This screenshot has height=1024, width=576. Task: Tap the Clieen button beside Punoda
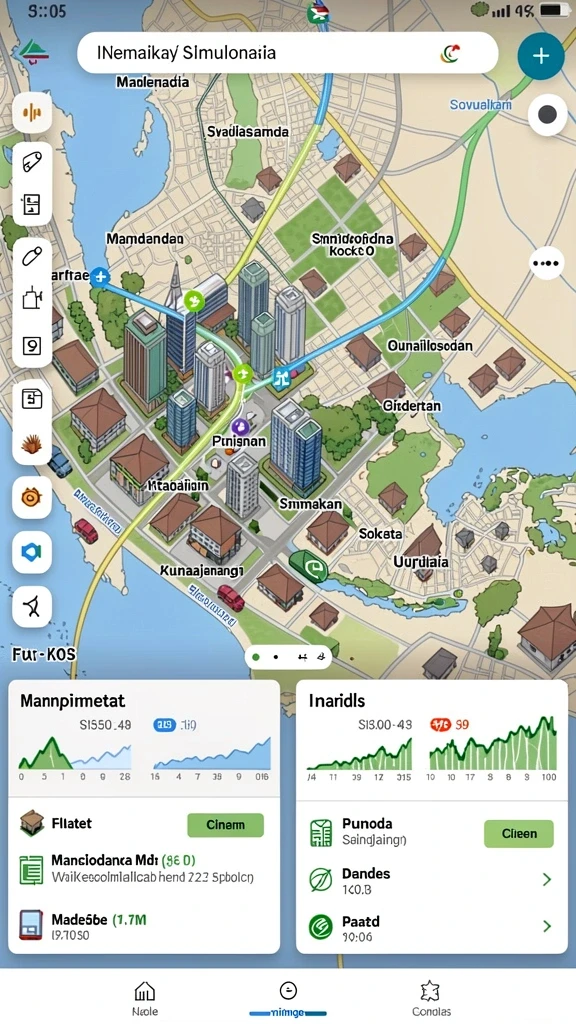pyautogui.click(x=519, y=834)
